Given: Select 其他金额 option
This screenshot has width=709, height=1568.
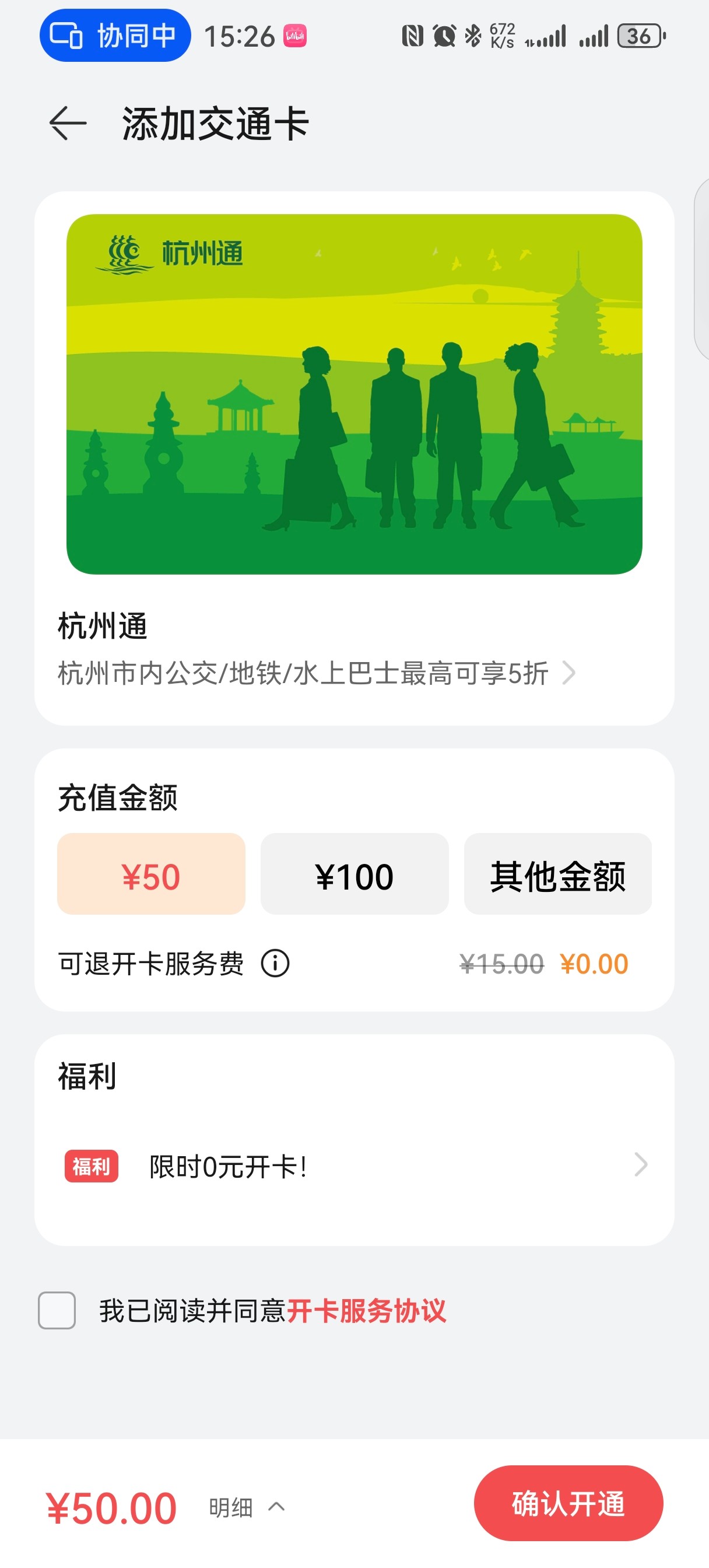Looking at the screenshot, I should [x=557, y=874].
